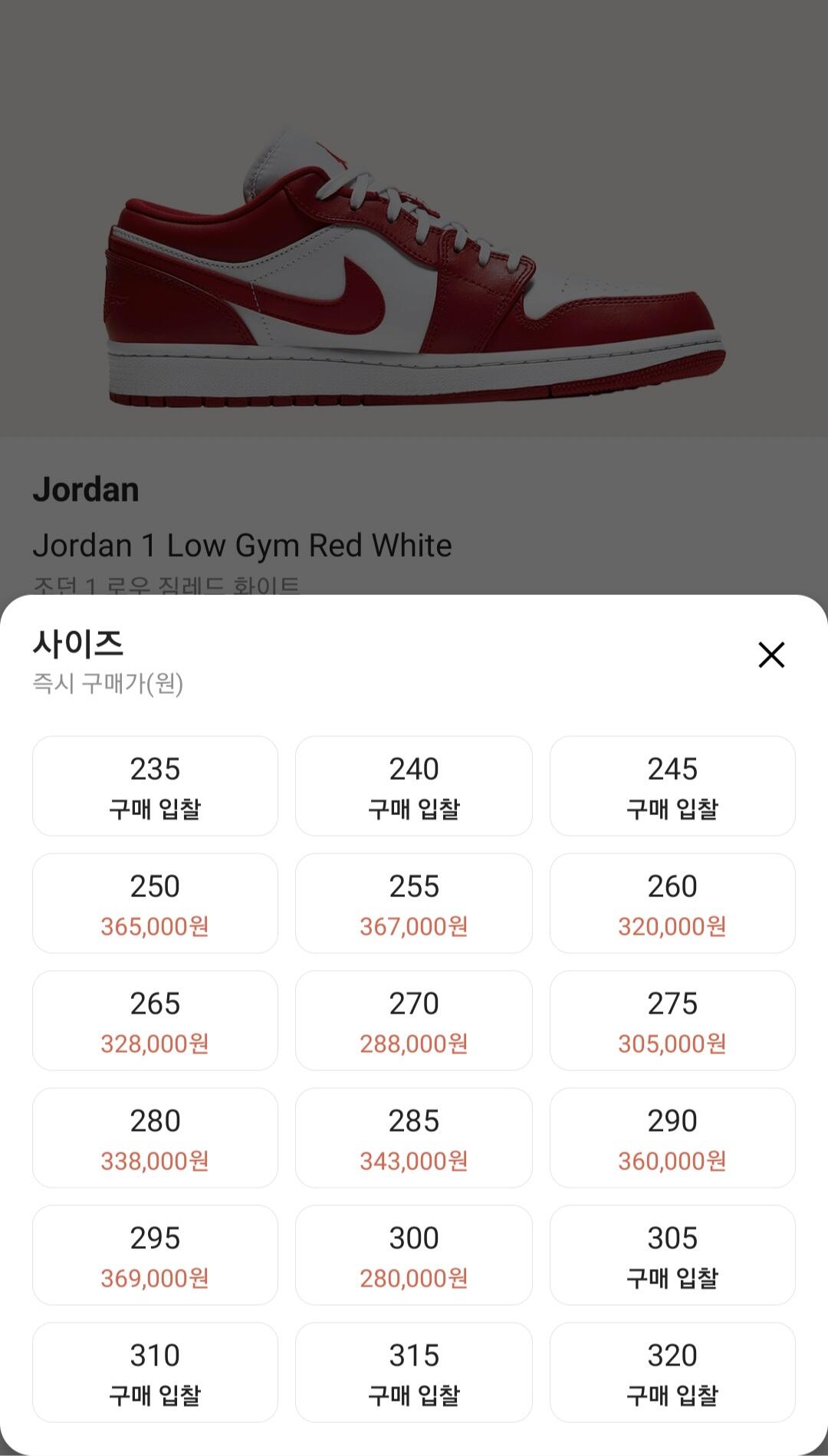Select size 305 to bid
Image resolution: width=828 pixels, height=1456 pixels.
coord(672,1255)
